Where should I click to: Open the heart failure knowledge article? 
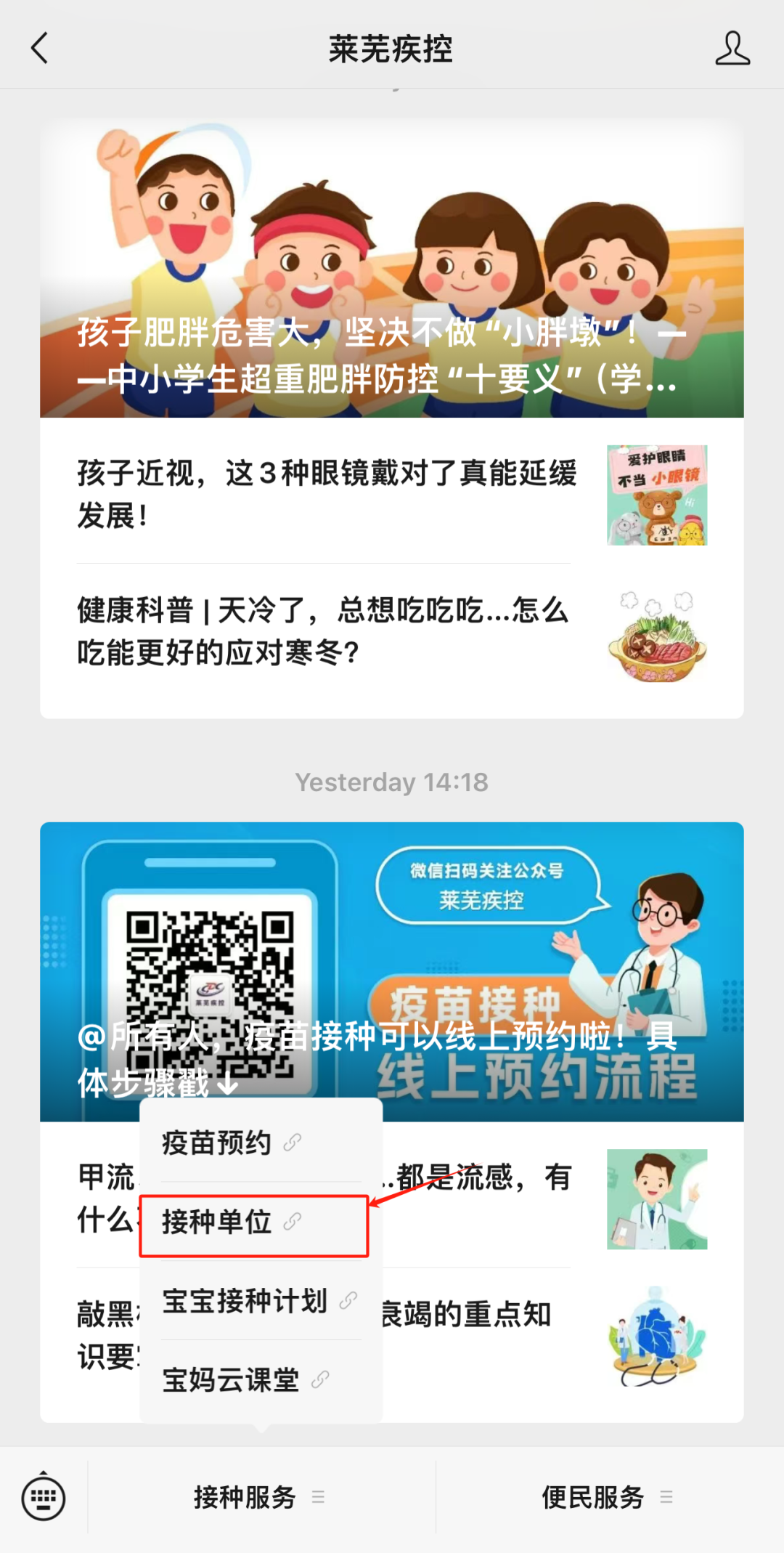click(656, 1337)
